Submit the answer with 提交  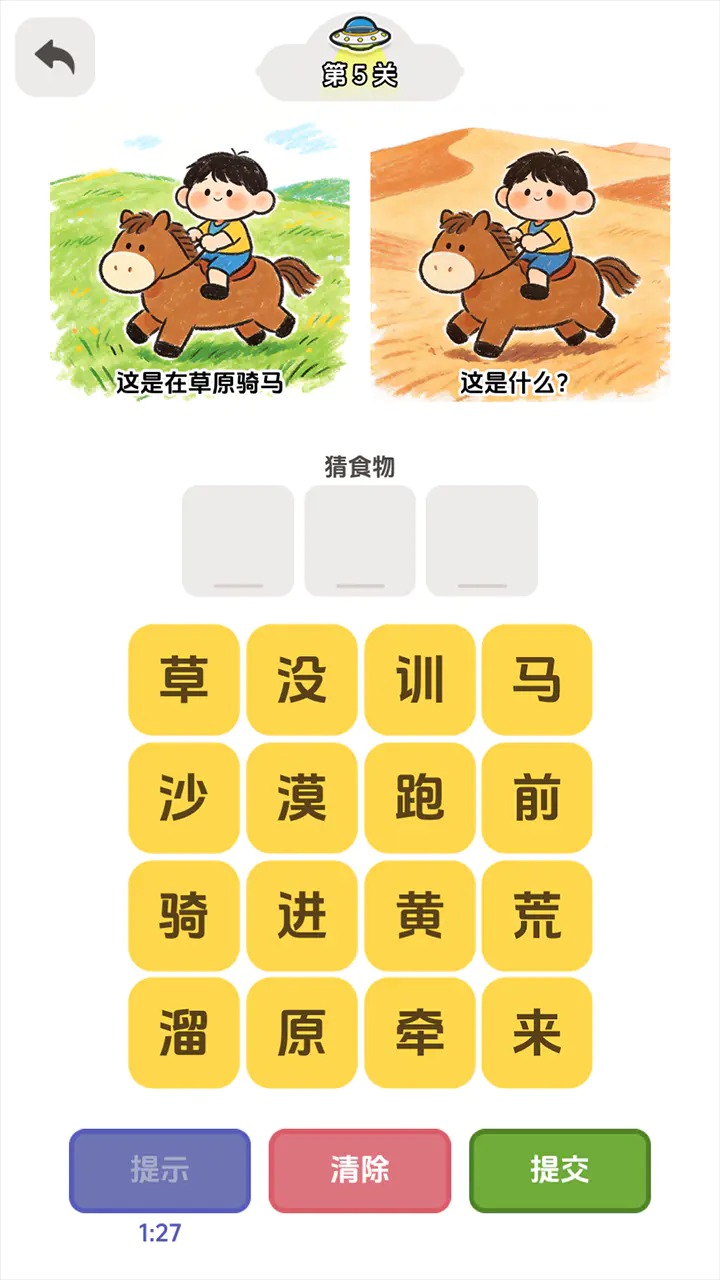560,1170
